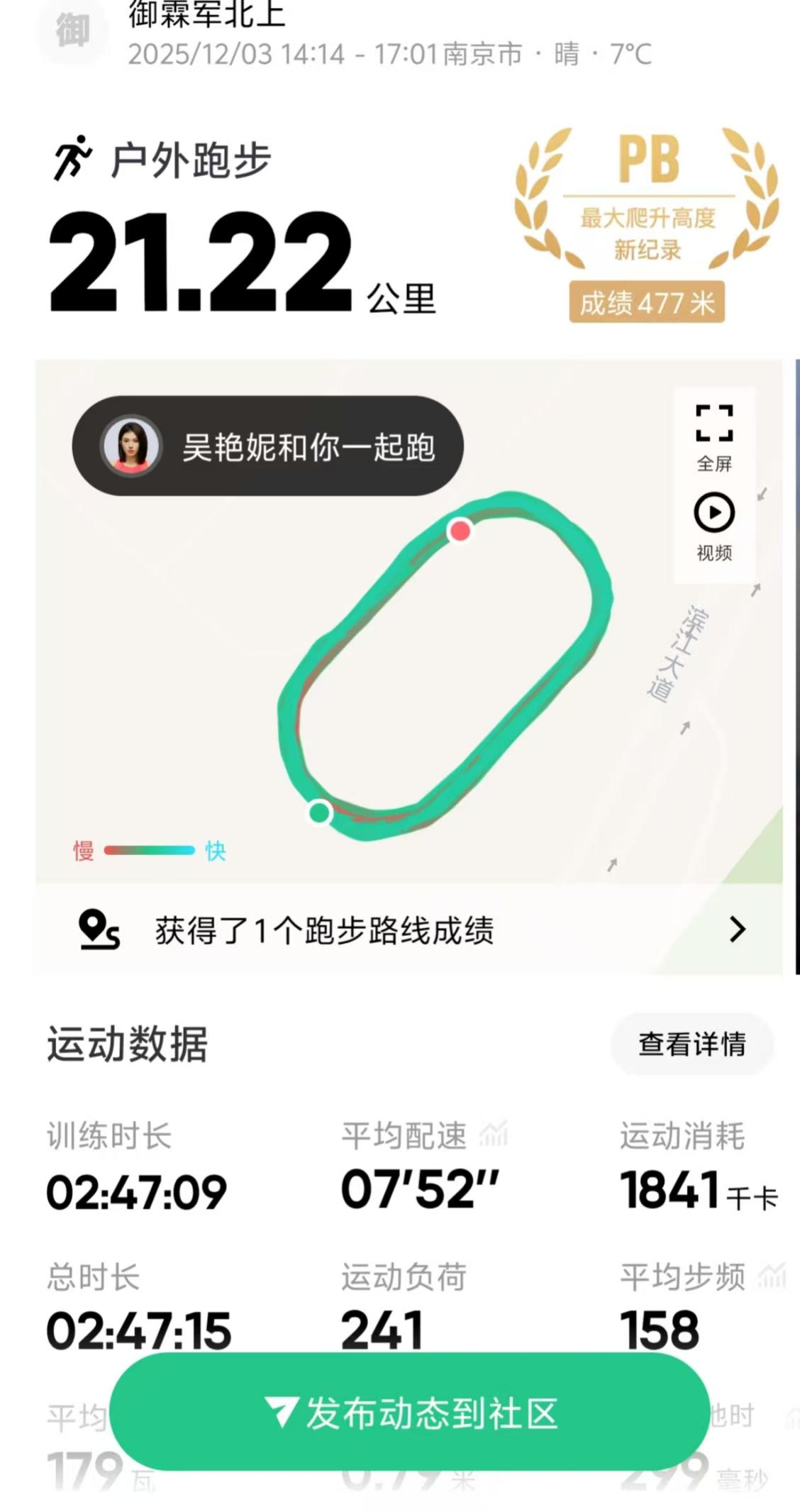Image resolution: width=800 pixels, height=1512 pixels.
Task: Tap 发布动态到社区 to publish the run
Action: (x=410, y=1413)
